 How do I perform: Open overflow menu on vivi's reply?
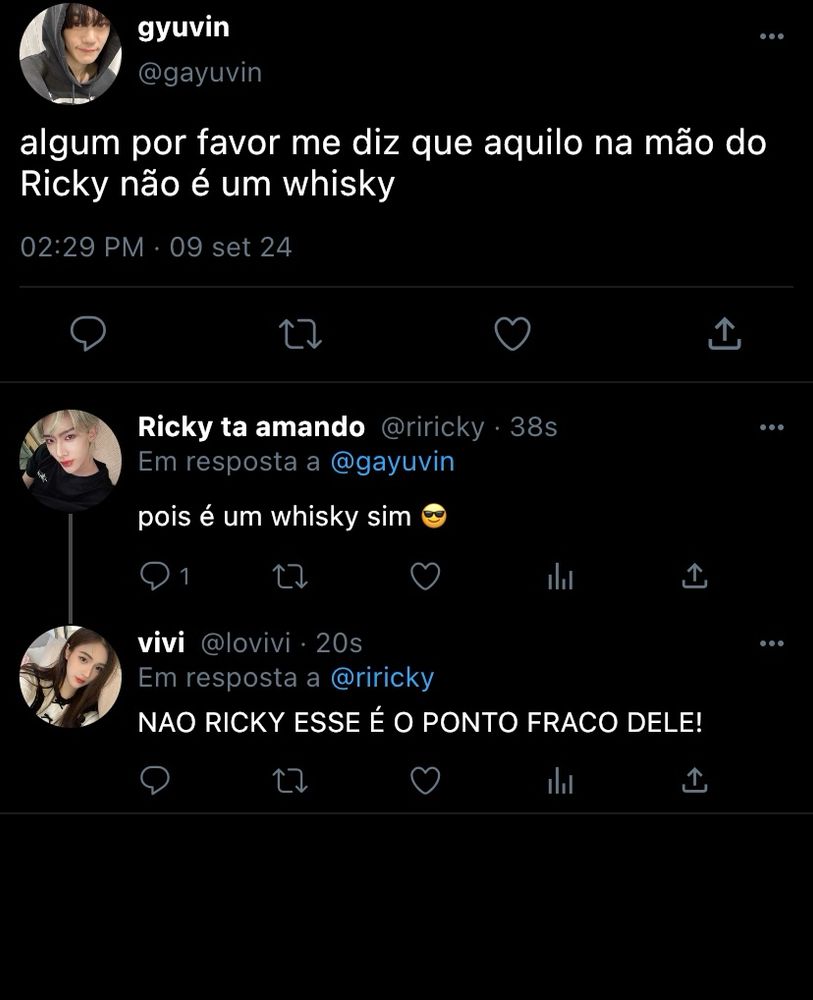pos(771,643)
